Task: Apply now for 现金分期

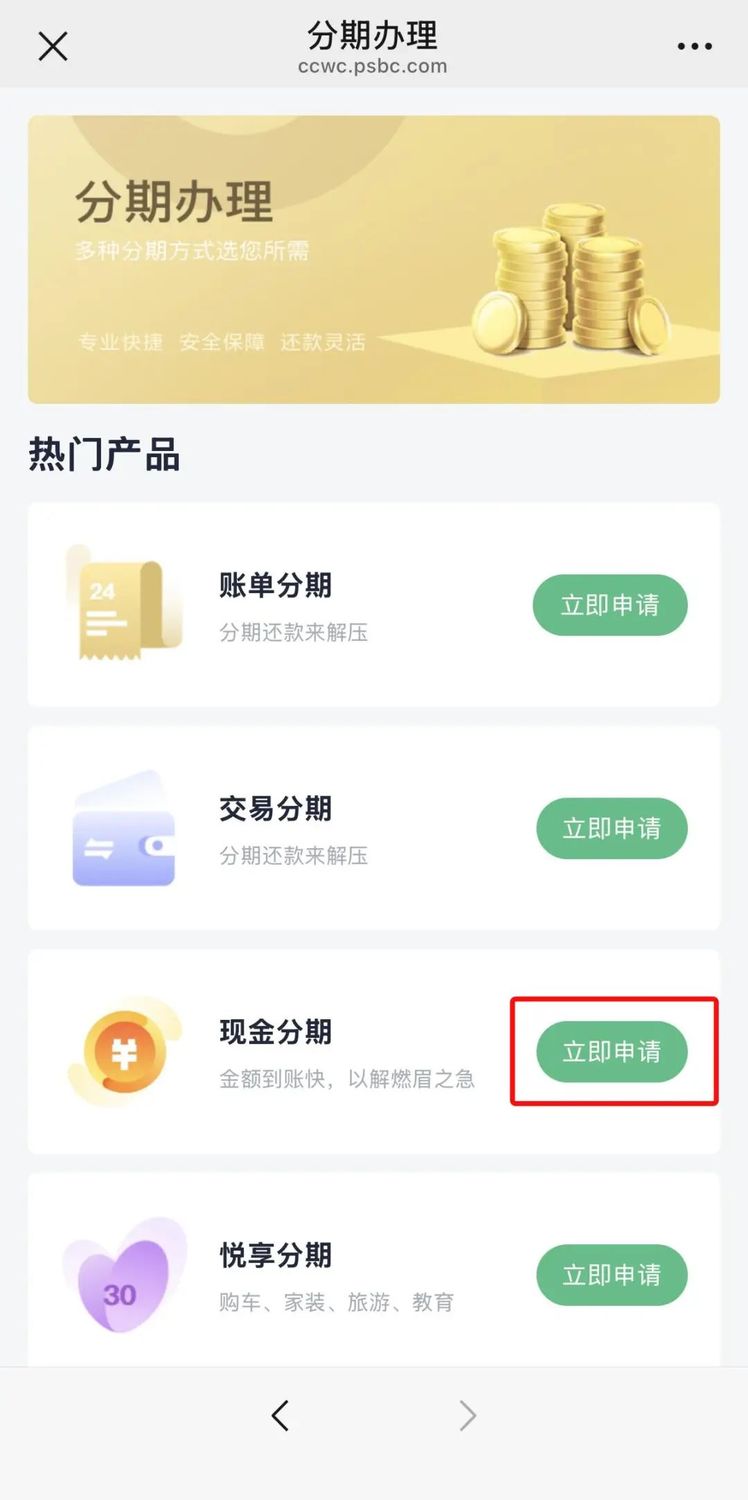Action: [x=611, y=1051]
